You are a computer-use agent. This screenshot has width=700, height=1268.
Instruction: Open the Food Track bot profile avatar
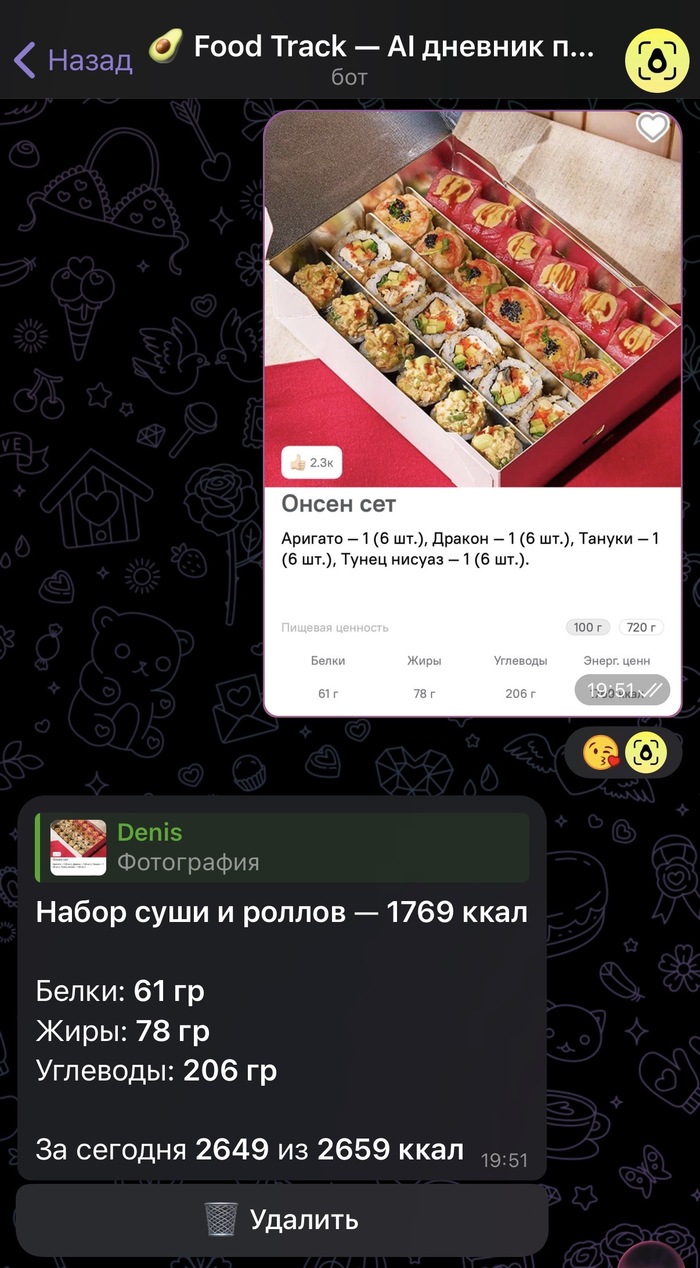656,61
